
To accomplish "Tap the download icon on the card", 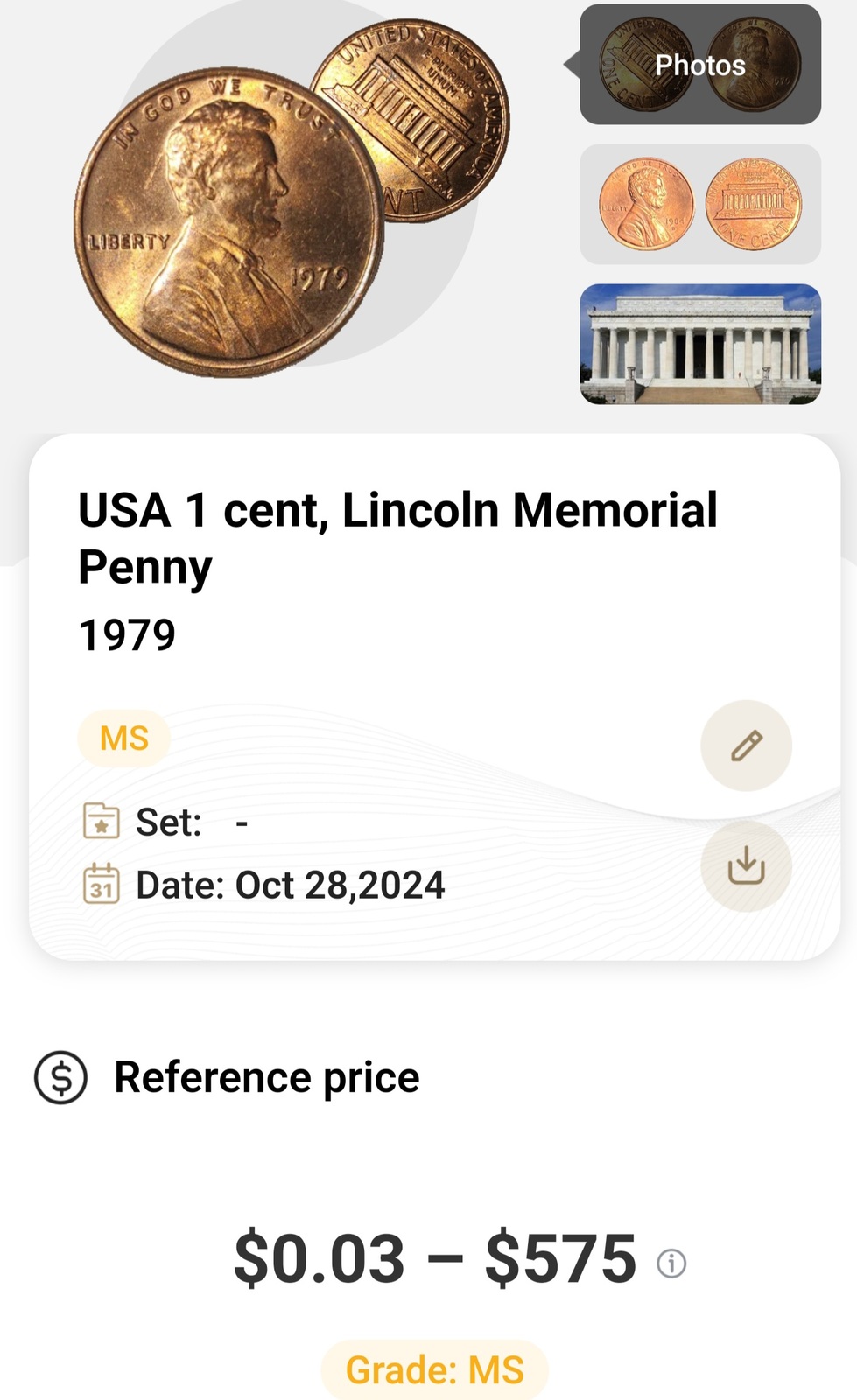I will point(746,866).
